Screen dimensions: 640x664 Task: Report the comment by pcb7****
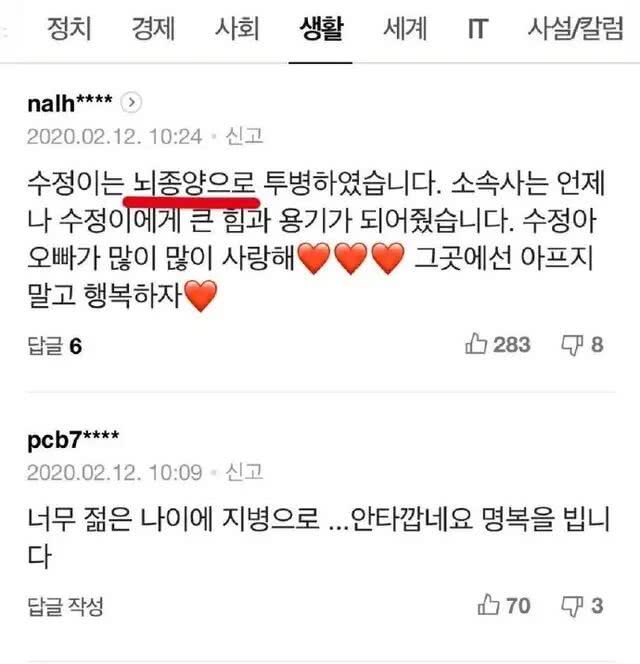tap(244, 472)
